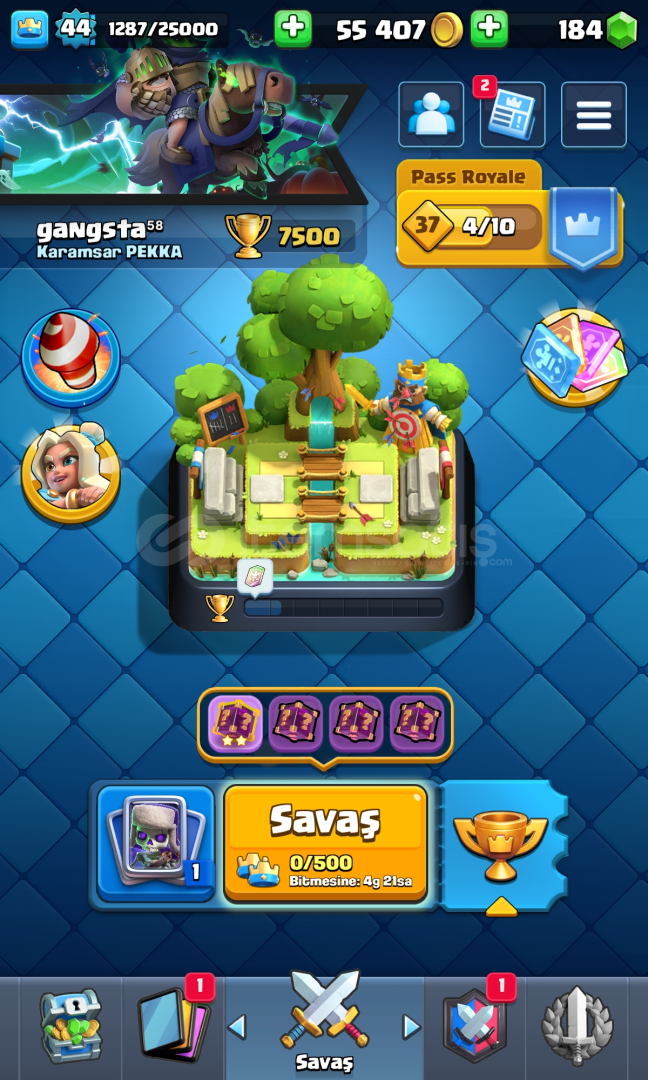Open the colorful card bundle offer
The height and width of the screenshot is (1080, 648).
click(576, 358)
